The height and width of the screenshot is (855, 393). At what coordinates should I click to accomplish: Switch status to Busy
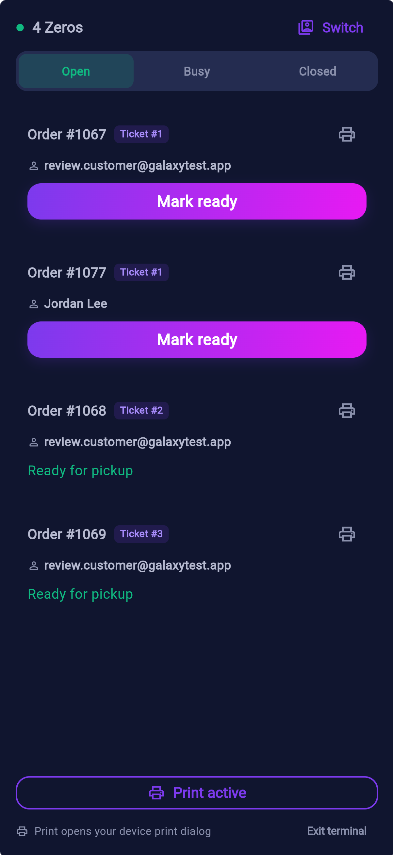[x=196, y=71]
